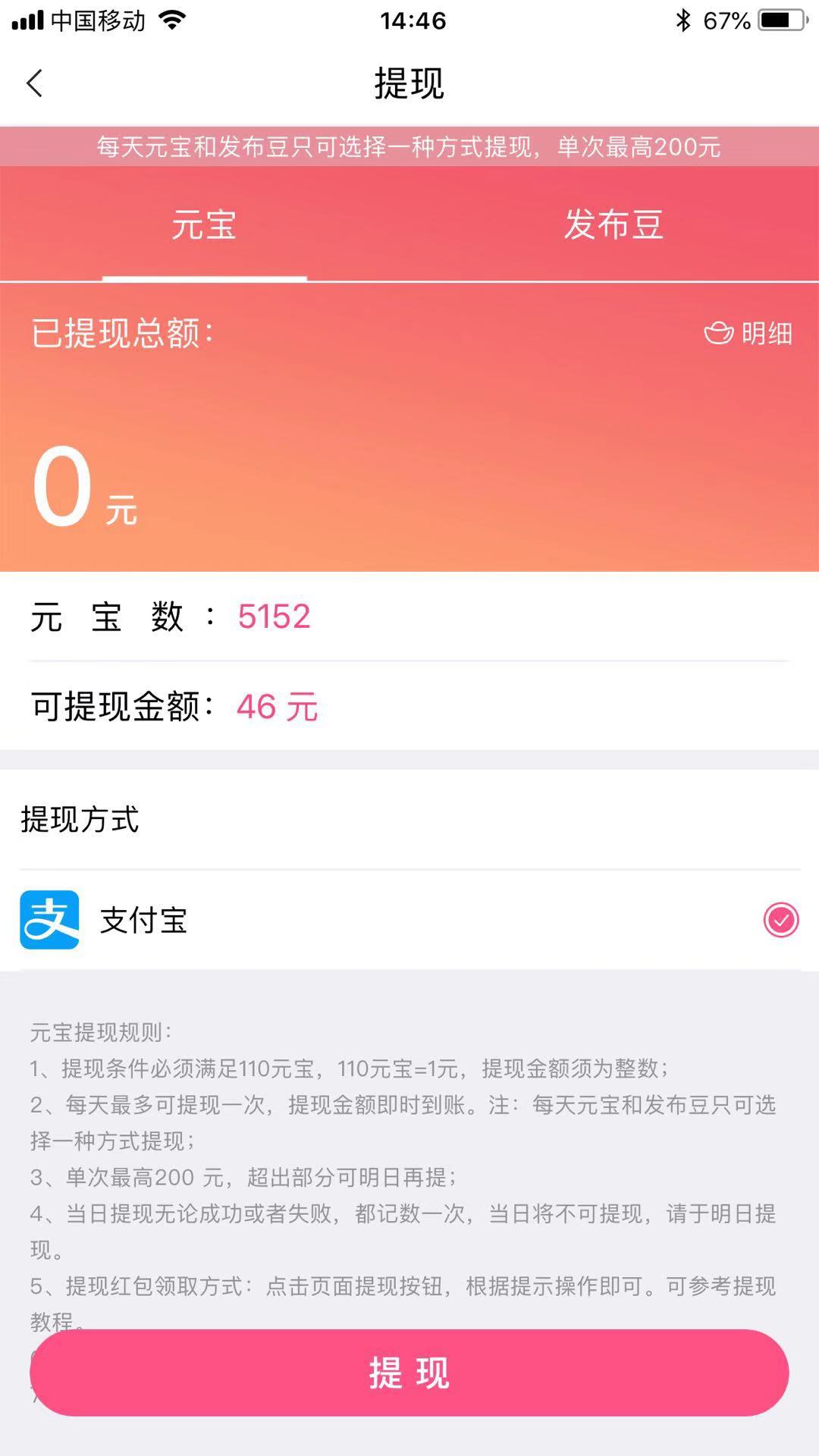This screenshot has width=819, height=1456.
Task: Toggle the payment method selection circle
Action: (x=780, y=919)
